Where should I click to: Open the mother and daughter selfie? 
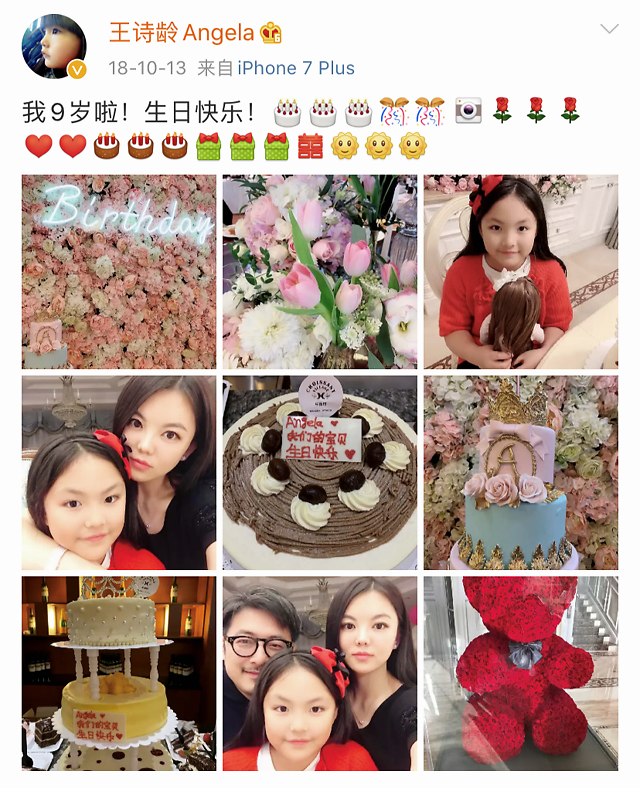(119, 473)
